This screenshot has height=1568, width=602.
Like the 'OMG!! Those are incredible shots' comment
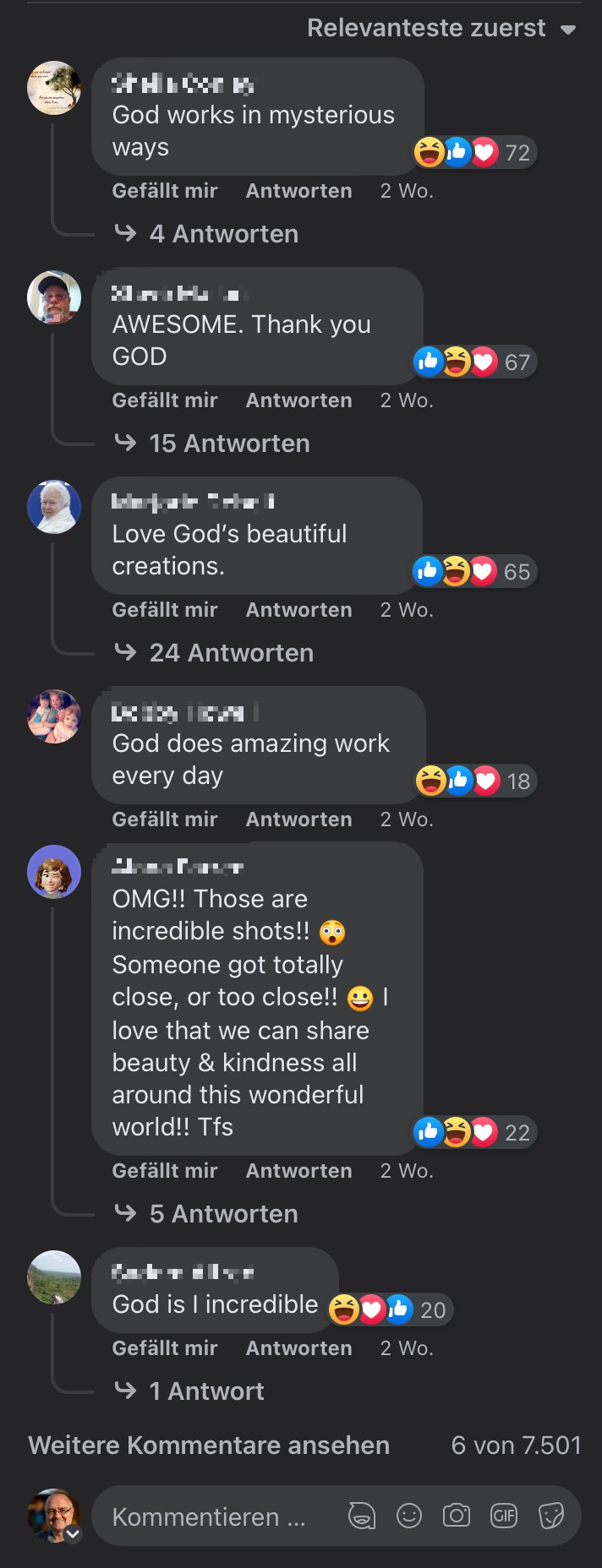tap(165, 1171)
